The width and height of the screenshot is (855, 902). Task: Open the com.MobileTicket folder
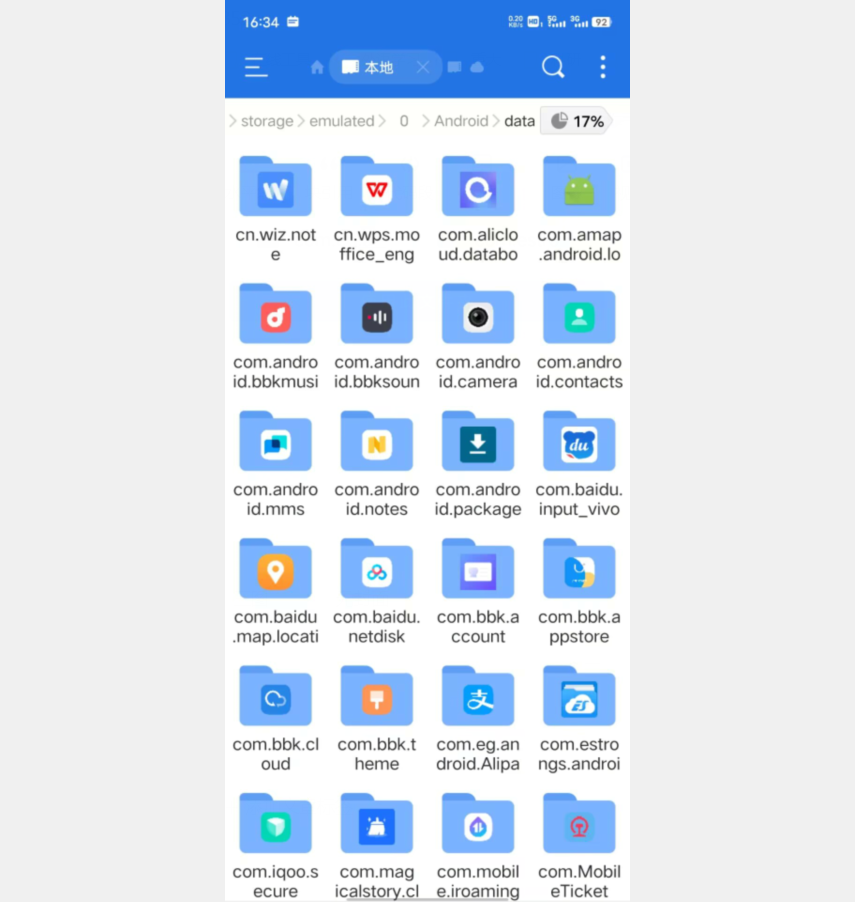click(x=579, y=826)
